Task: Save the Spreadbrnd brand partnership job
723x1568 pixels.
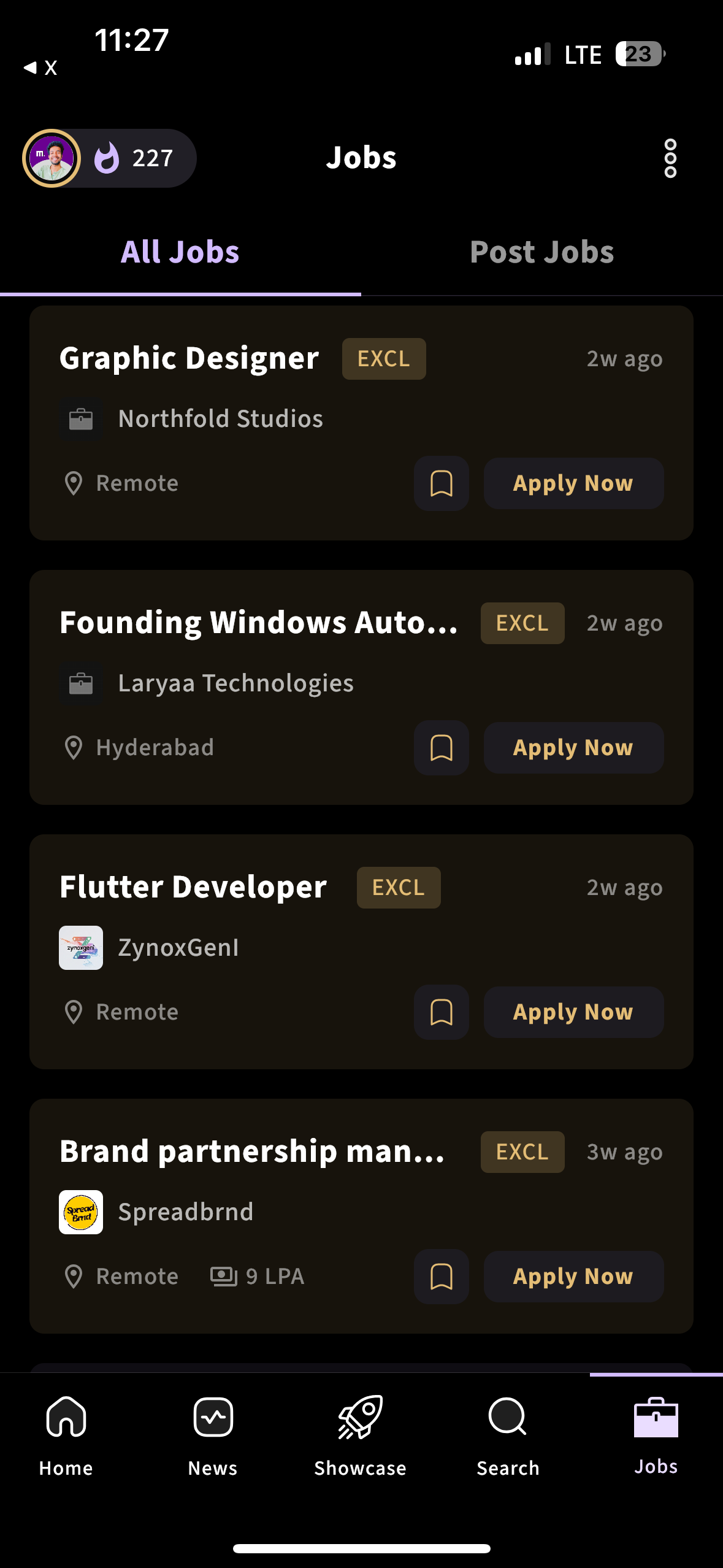Action: pos(441,1277)
